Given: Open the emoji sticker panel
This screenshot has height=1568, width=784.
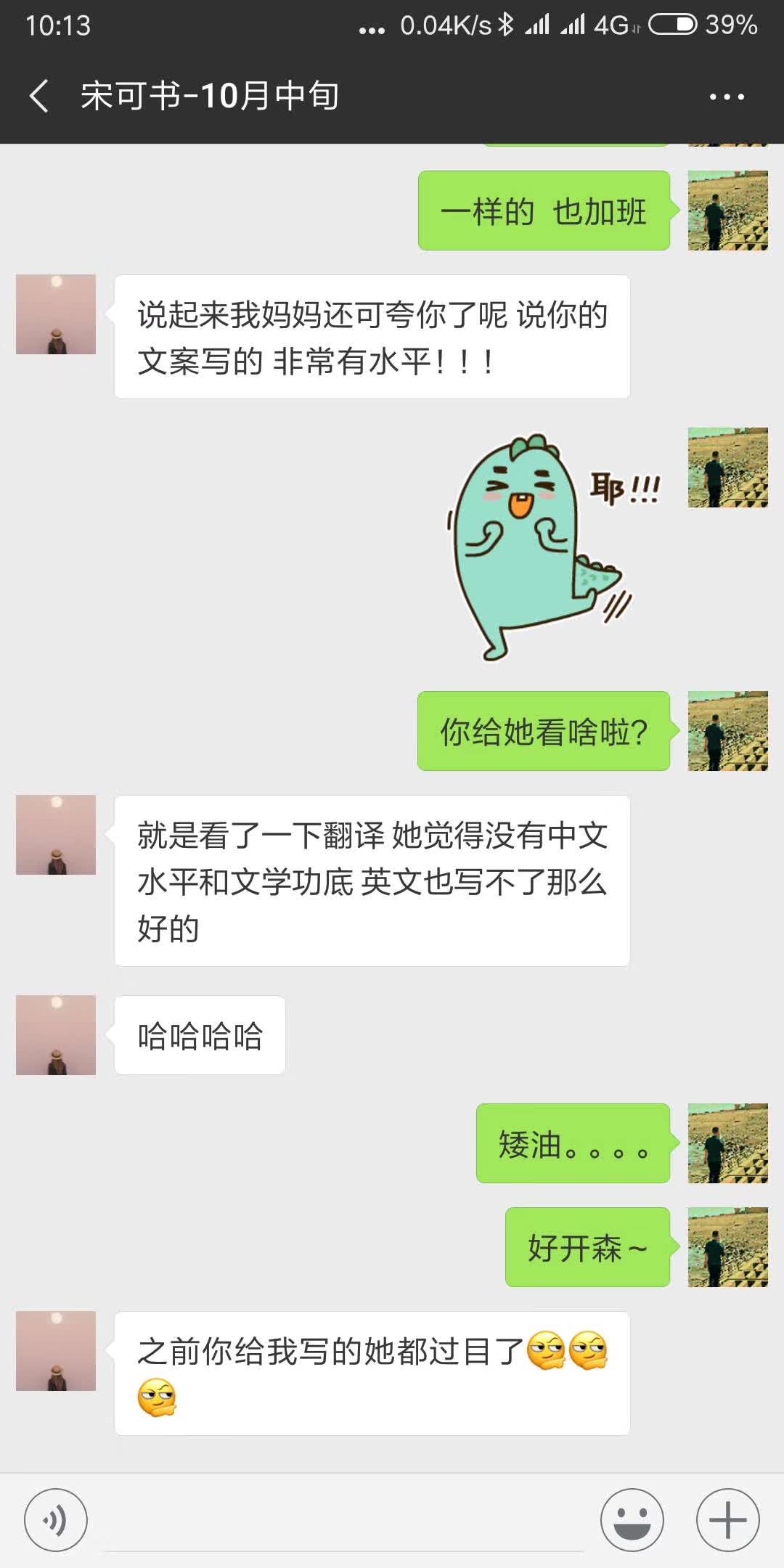Looking at the screenshot, I should [632, 1520].
